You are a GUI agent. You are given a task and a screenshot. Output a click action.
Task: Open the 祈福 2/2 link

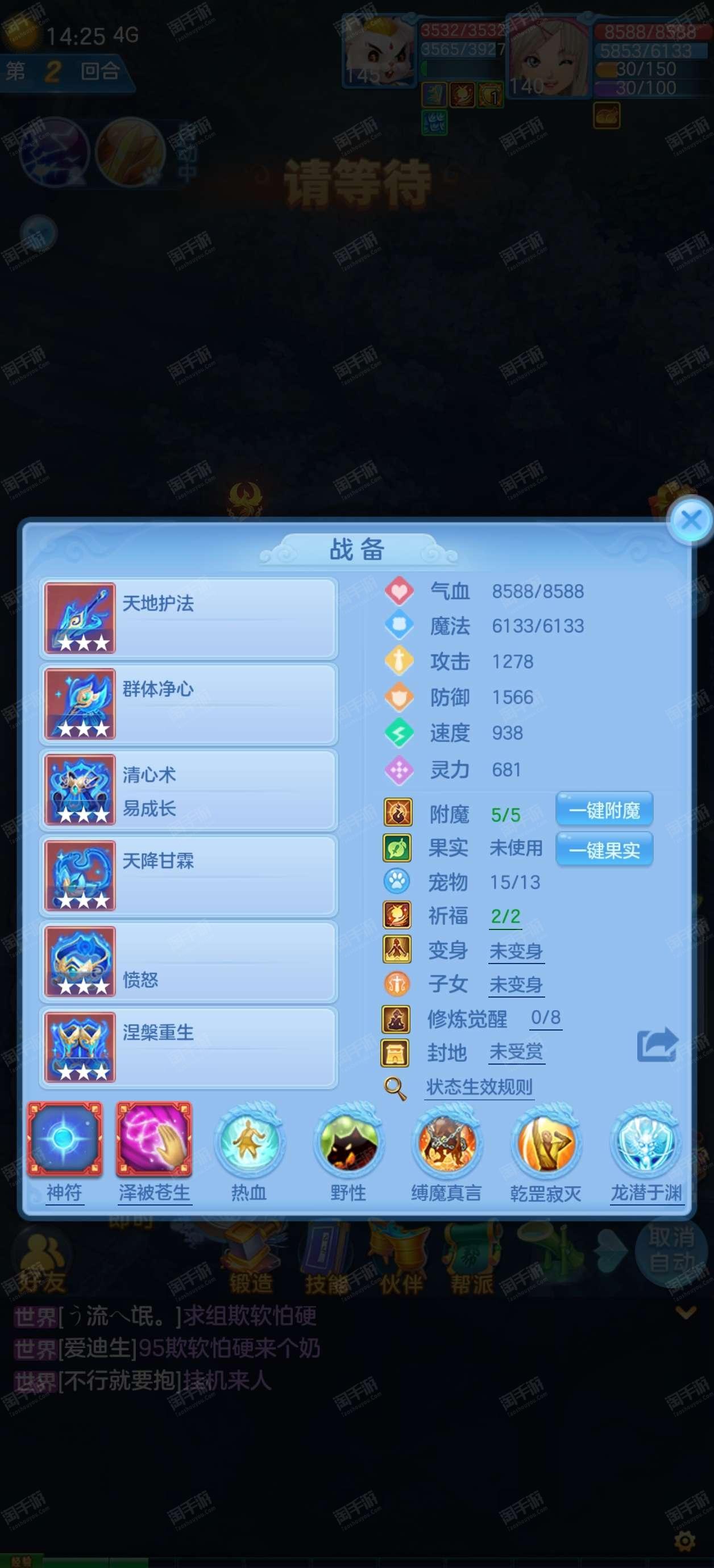point(505,916)
